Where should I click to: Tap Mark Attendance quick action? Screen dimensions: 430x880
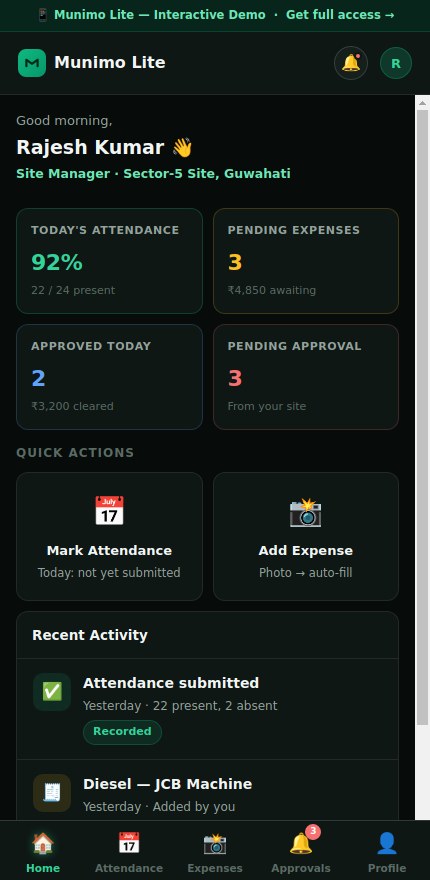109,537
